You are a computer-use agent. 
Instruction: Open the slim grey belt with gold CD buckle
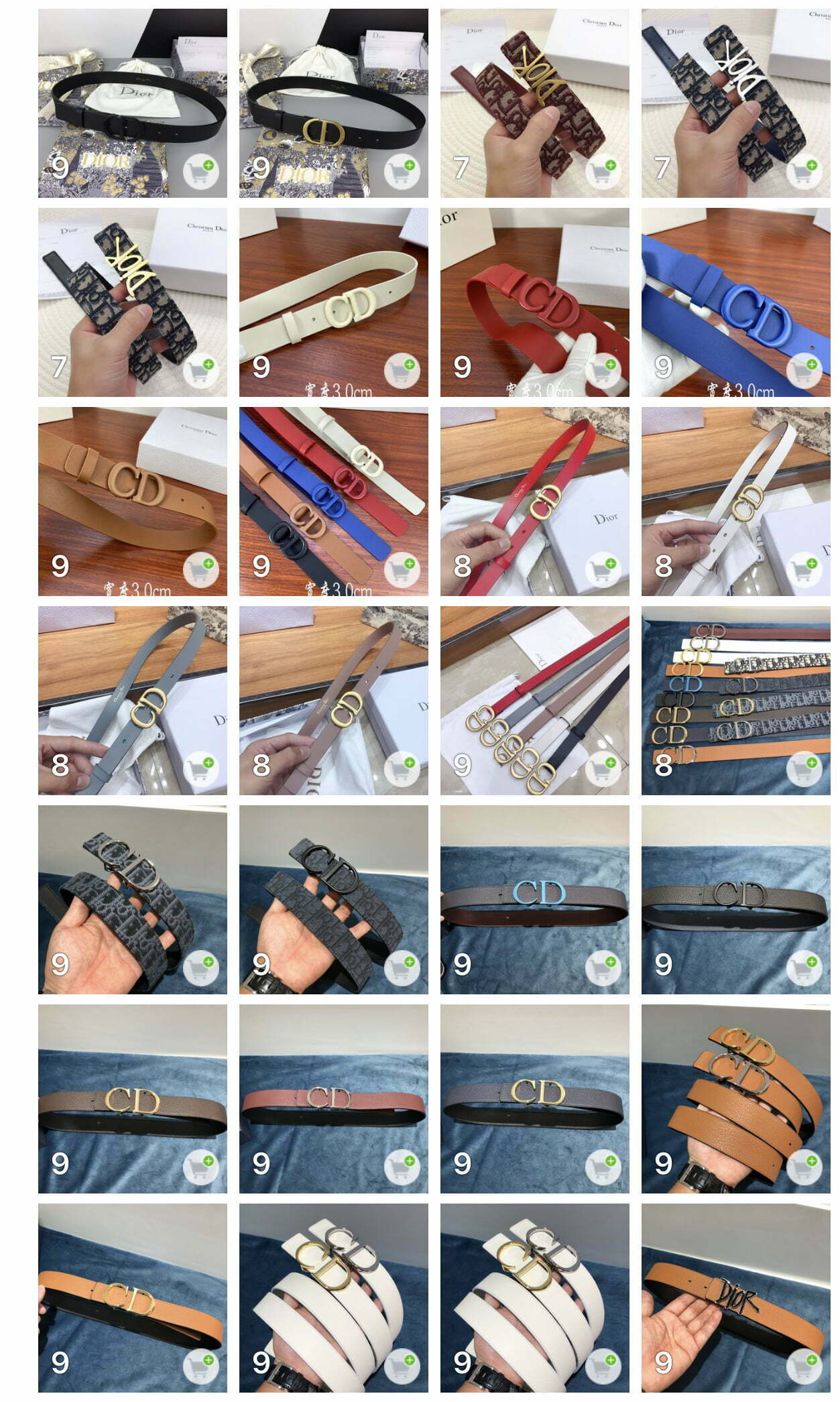point(132,700)
